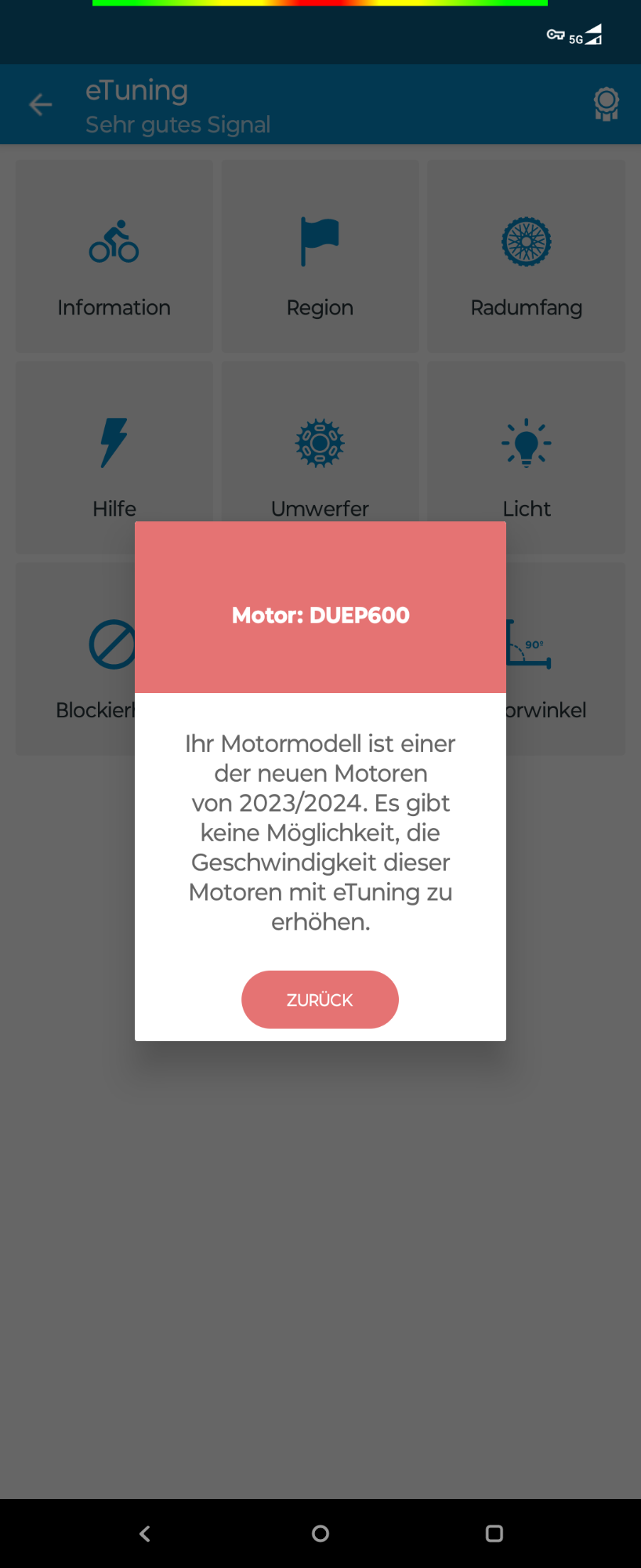Go to the home screen
This screenshot has height=1568, width=641.
point(320,1534)
